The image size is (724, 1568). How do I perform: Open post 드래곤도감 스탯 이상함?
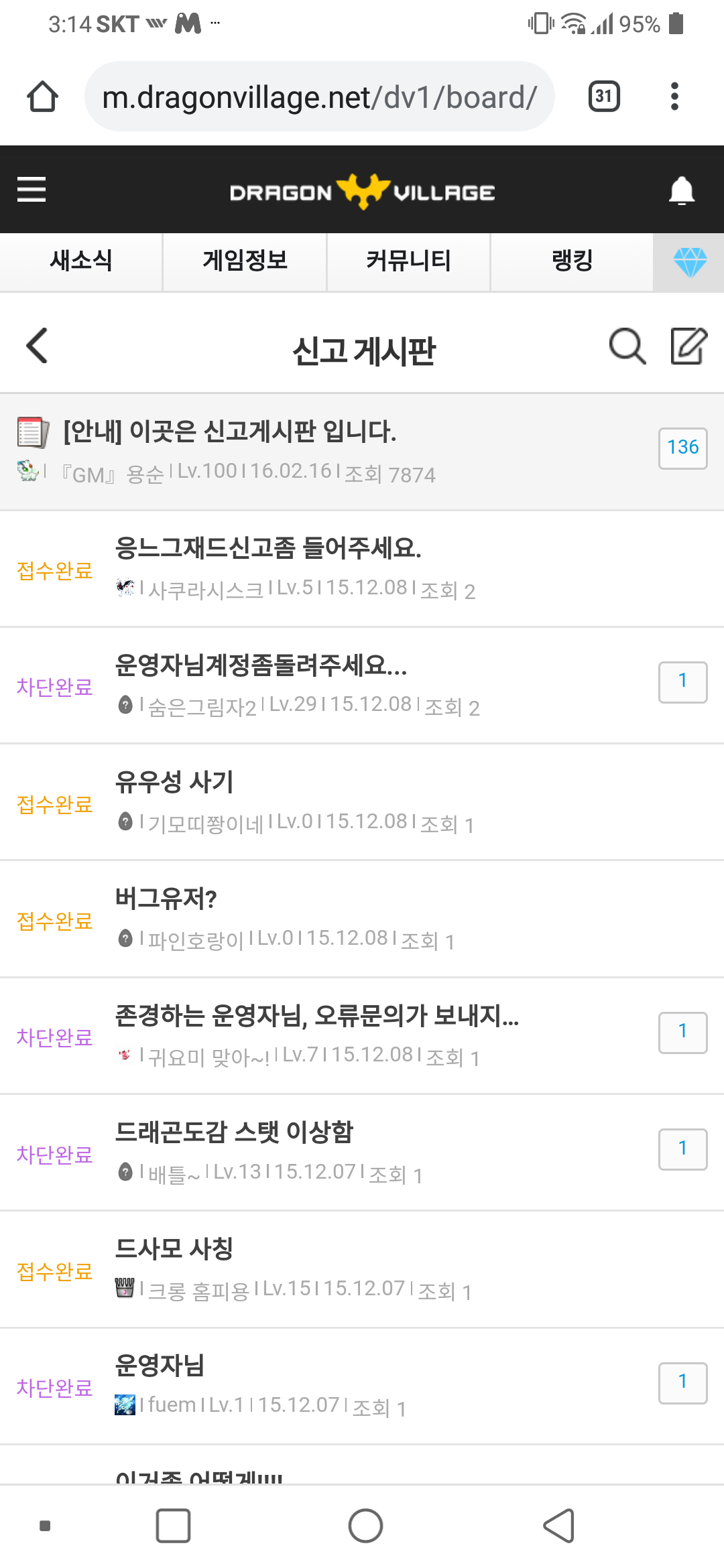(234, 1132)
